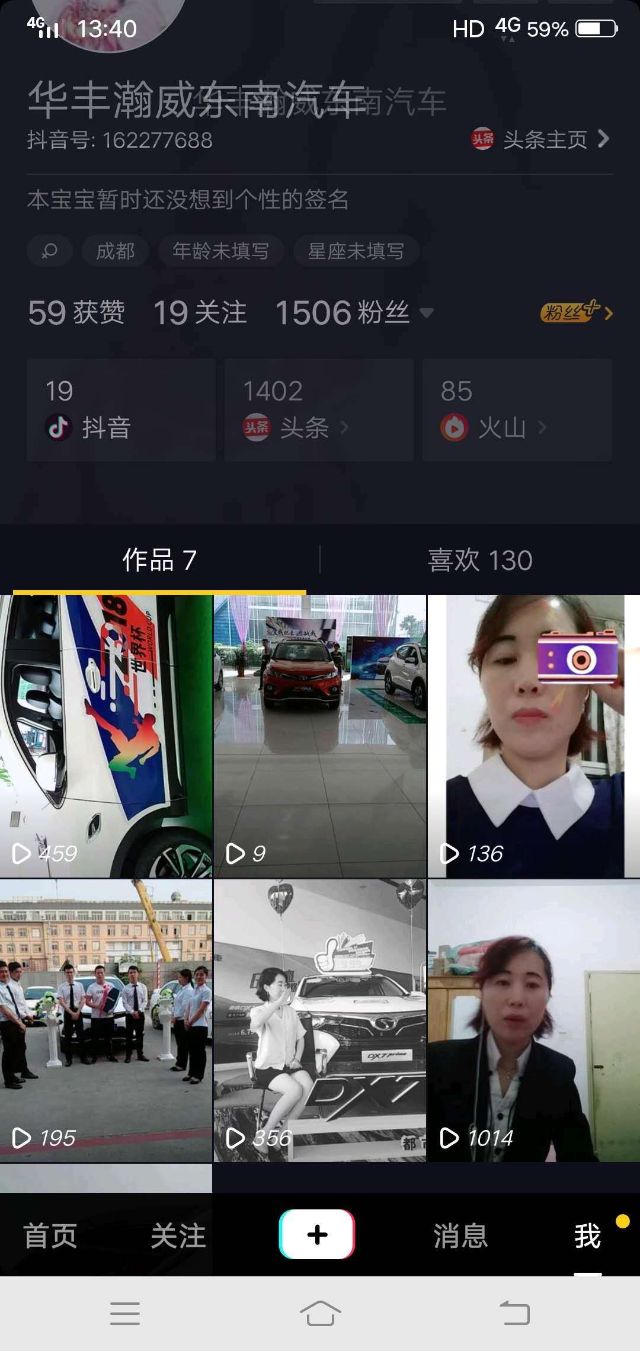Viewport: 640px width, 1351px height.
Task: Switch to the 喜欢 130 tab
Action: [x=480, y=560]
